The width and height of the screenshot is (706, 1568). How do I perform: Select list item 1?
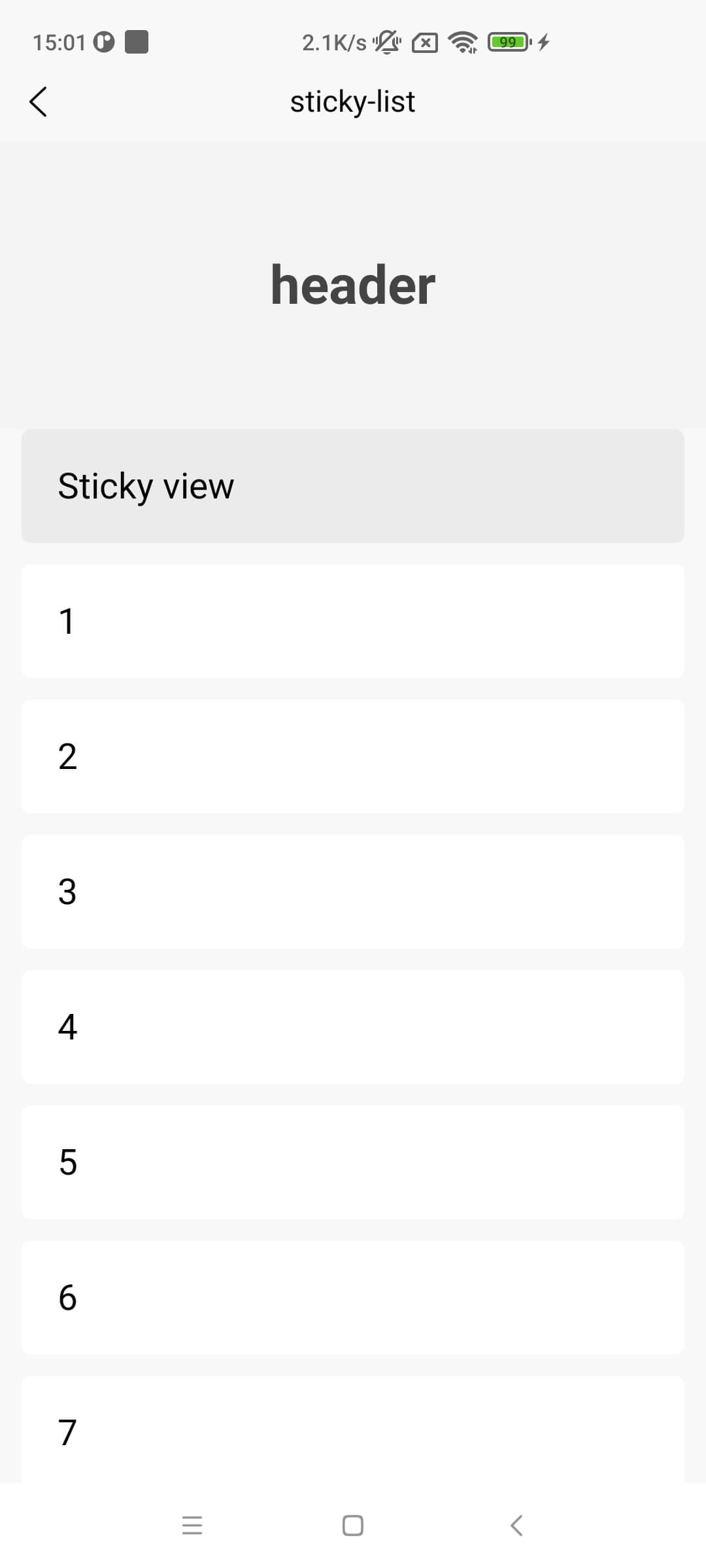353,621
